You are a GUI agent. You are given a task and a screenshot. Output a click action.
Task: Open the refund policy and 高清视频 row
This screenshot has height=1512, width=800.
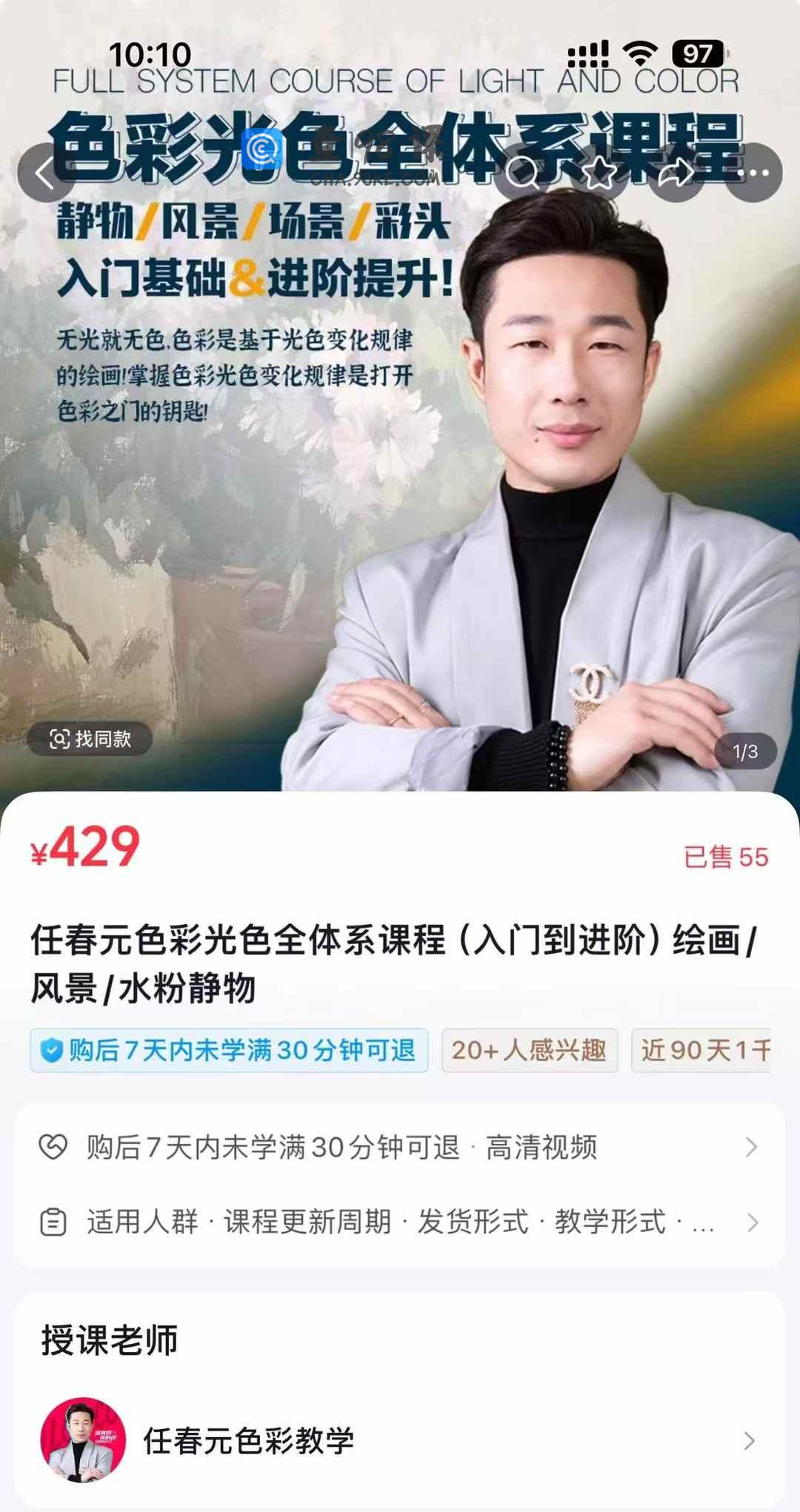[x=400, y=1147]
